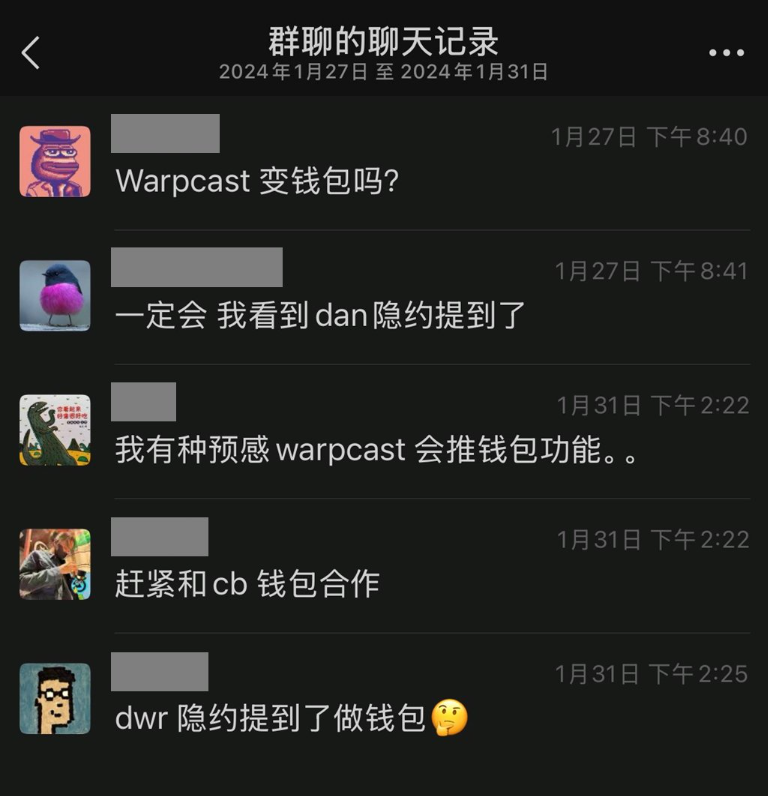Viewport: 768px width, 796px height.
Task: Open the three-dot more options menu
Action: click(x=726, y=53)
